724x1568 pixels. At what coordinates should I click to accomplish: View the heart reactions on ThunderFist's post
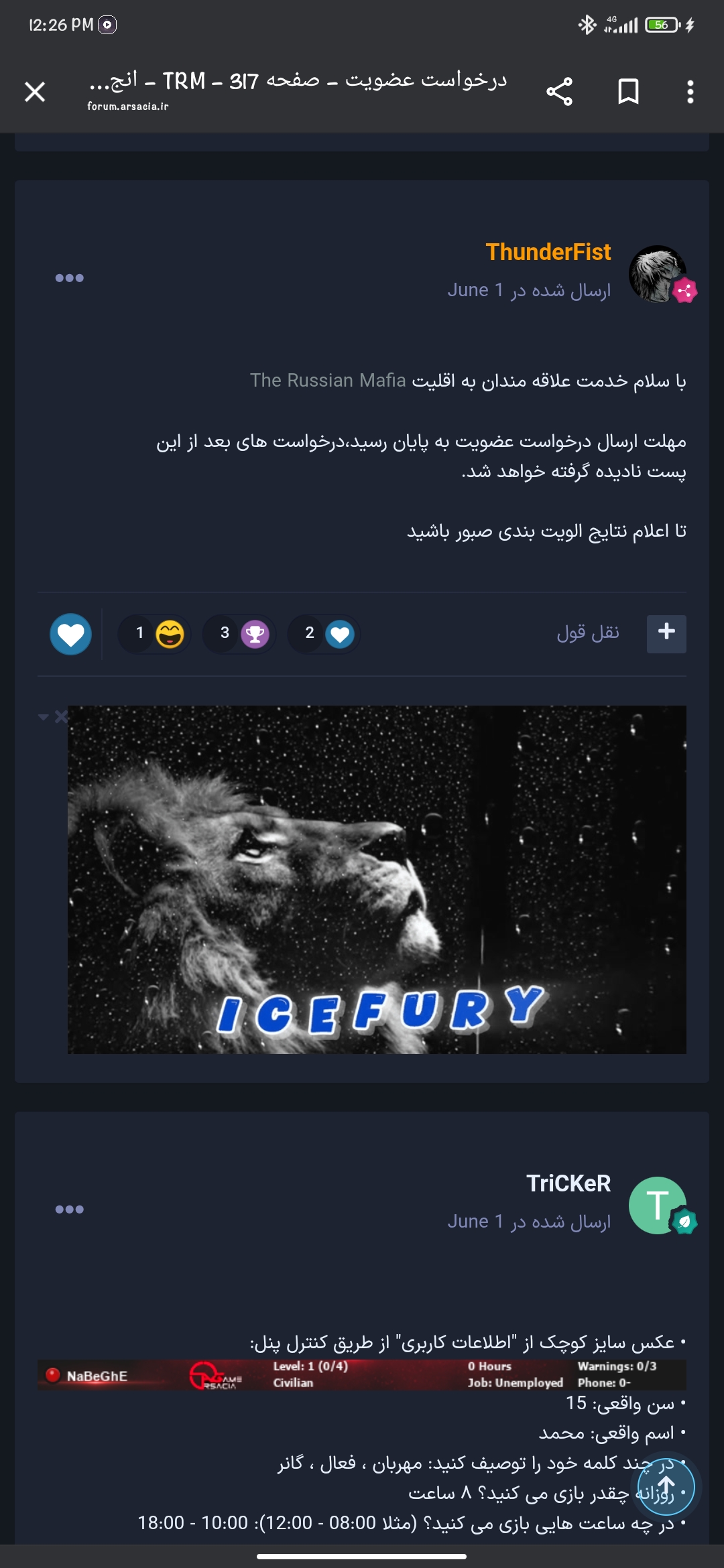324,633
